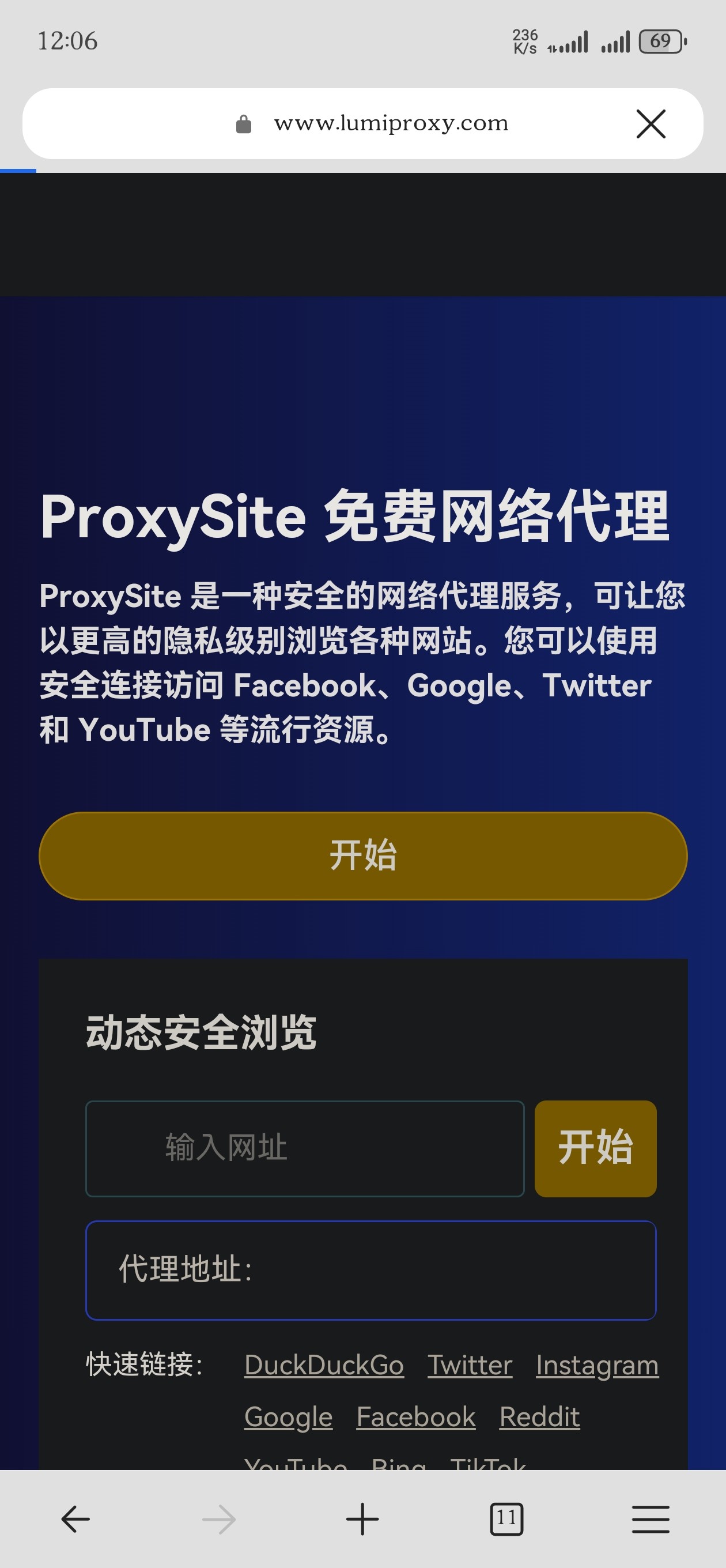Open the Google quick link
The width and height of the screenshot is (726, 1568).
288,1417
